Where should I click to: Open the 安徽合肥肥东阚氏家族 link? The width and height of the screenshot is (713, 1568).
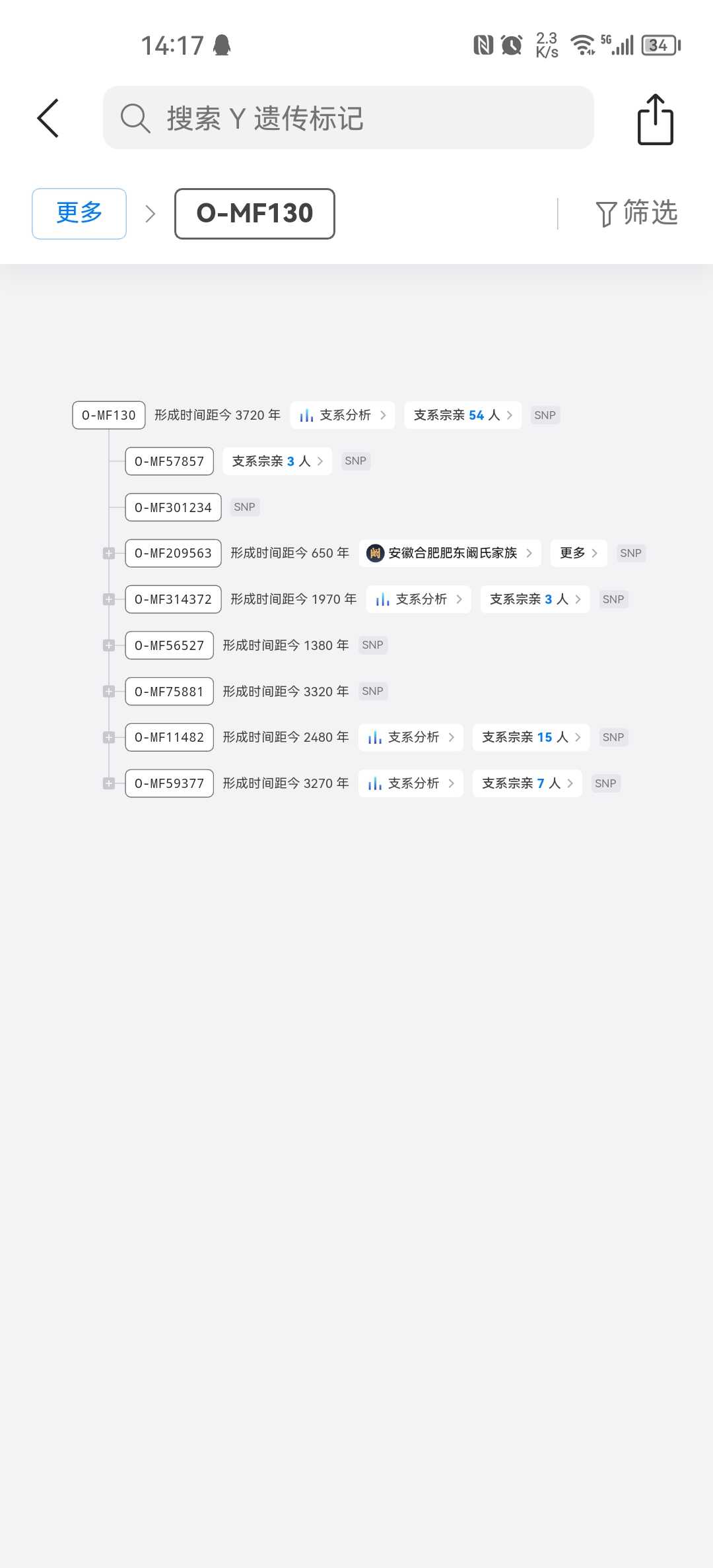click(x=450, y=553)
